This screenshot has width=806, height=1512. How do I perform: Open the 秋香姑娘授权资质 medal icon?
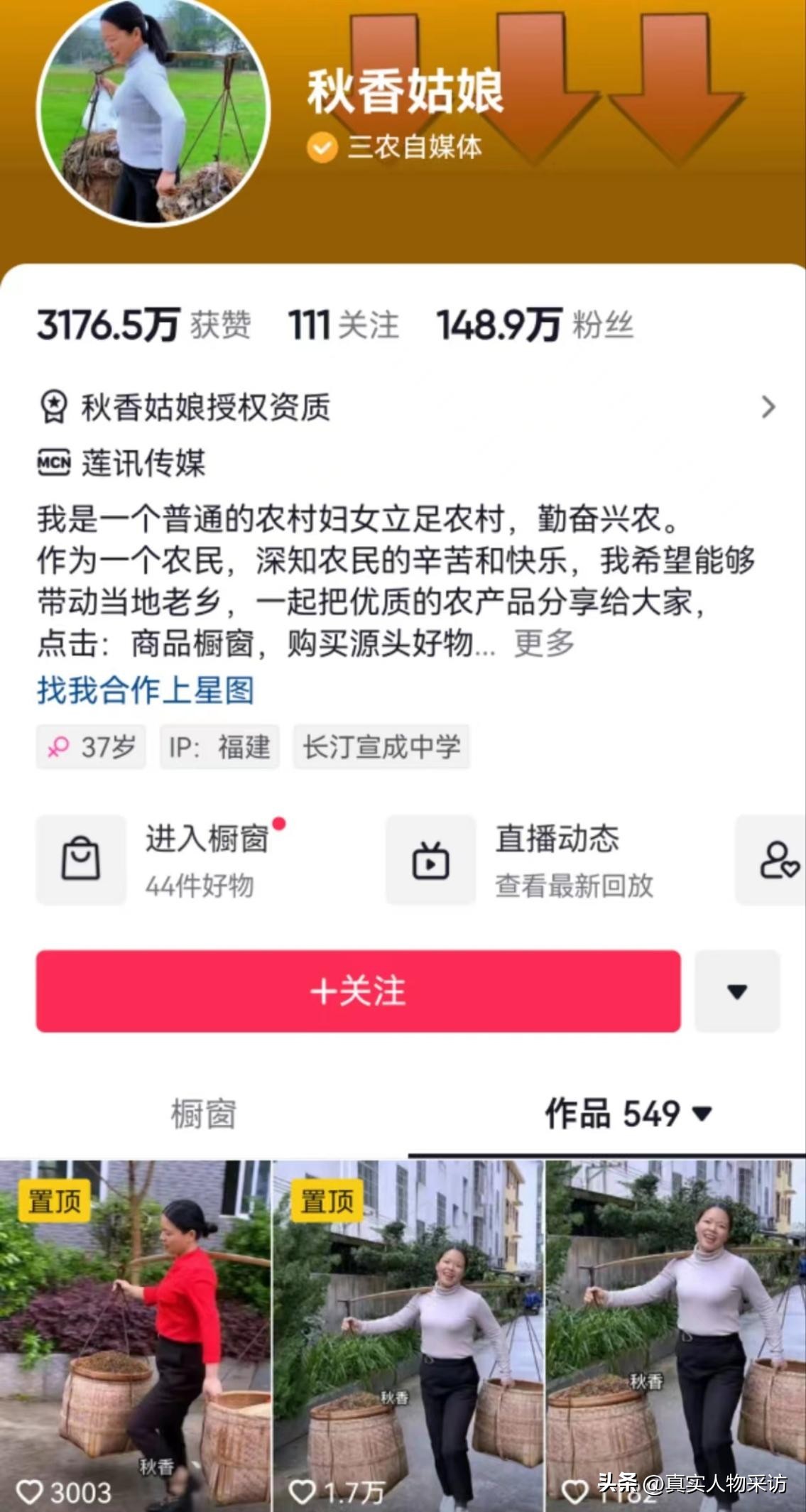coord(55,406)
